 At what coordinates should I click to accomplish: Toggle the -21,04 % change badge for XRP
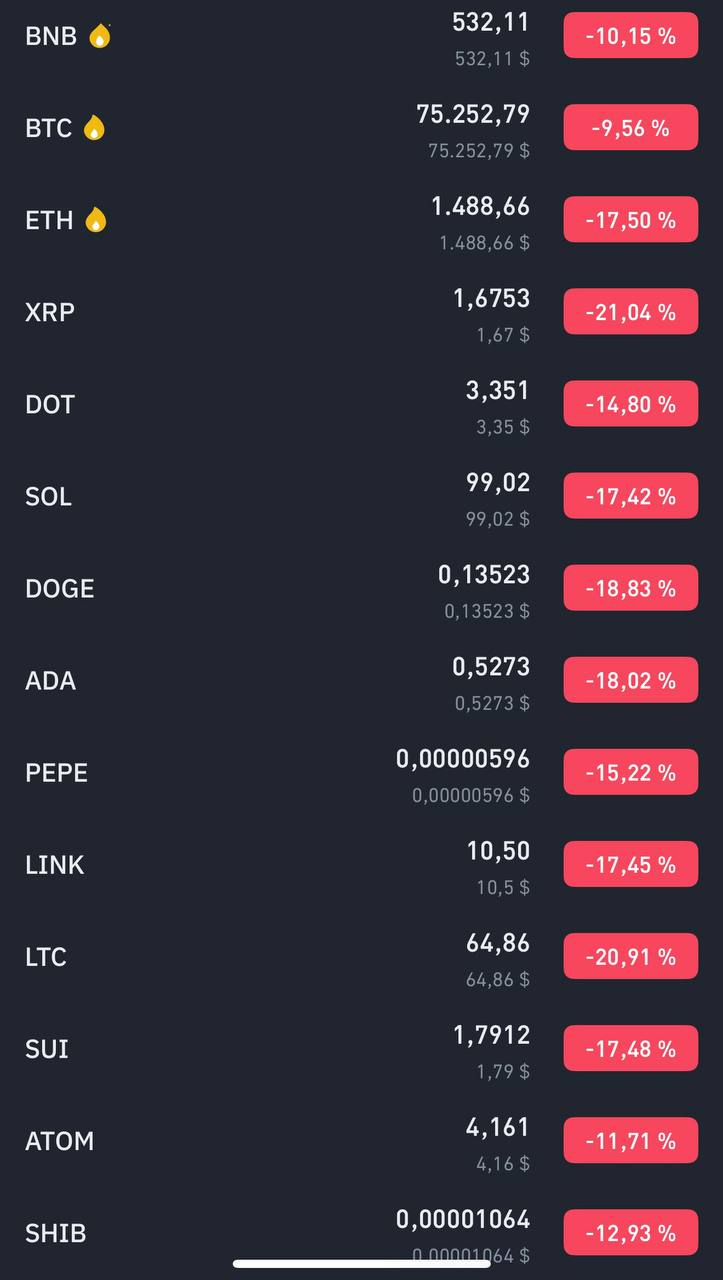pos(631,312)
